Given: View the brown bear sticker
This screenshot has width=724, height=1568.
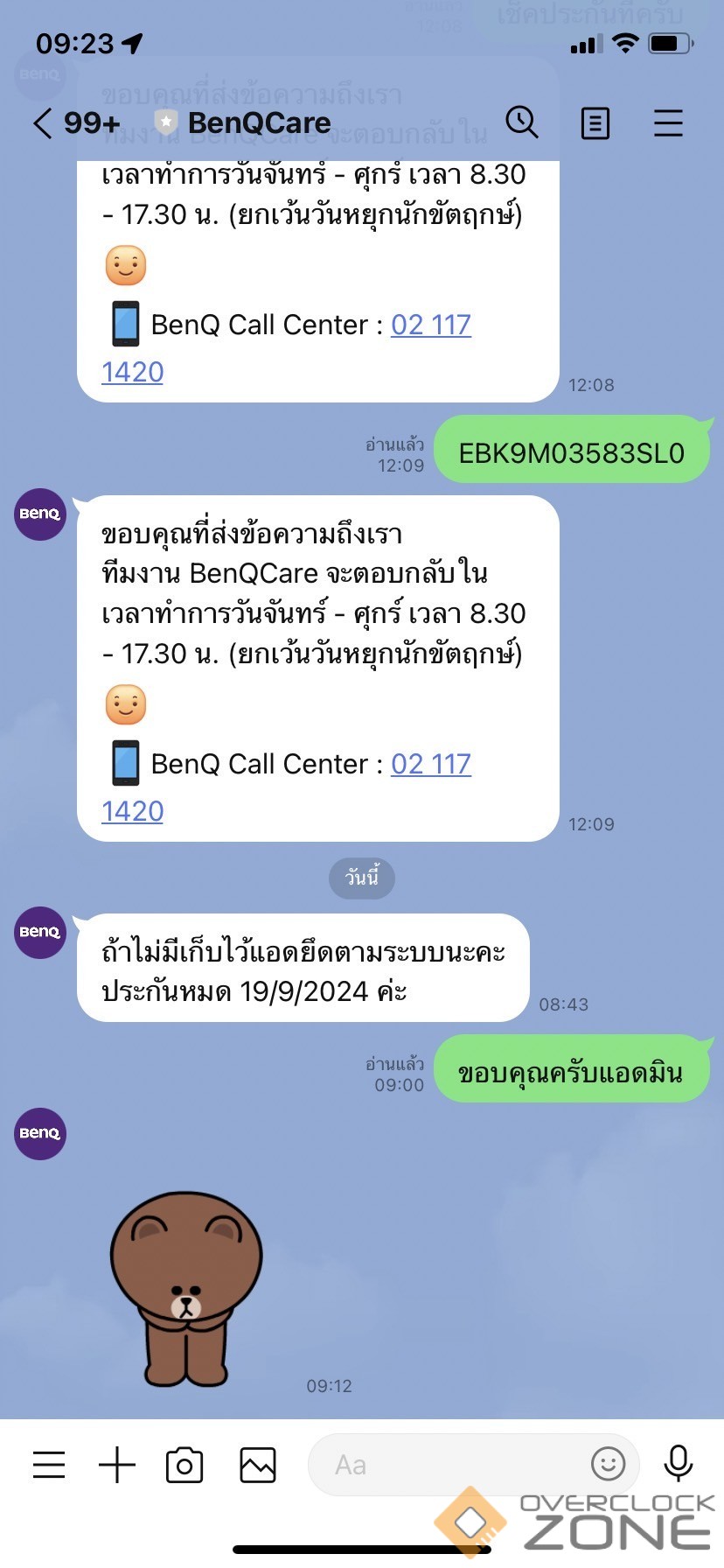Looking at the screenshot, I should [x=186, y=1288].
